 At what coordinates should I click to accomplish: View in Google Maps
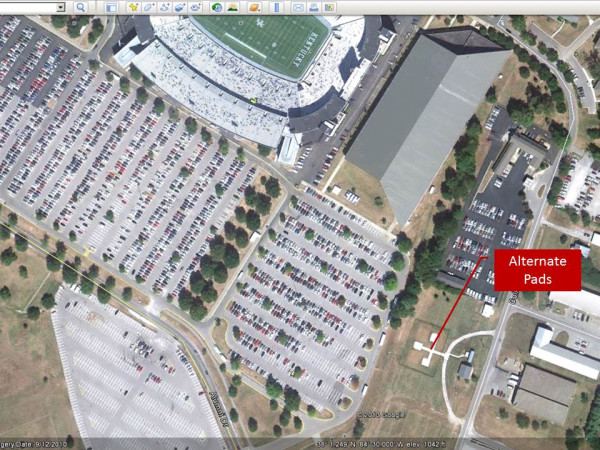(x=328, y=7)
